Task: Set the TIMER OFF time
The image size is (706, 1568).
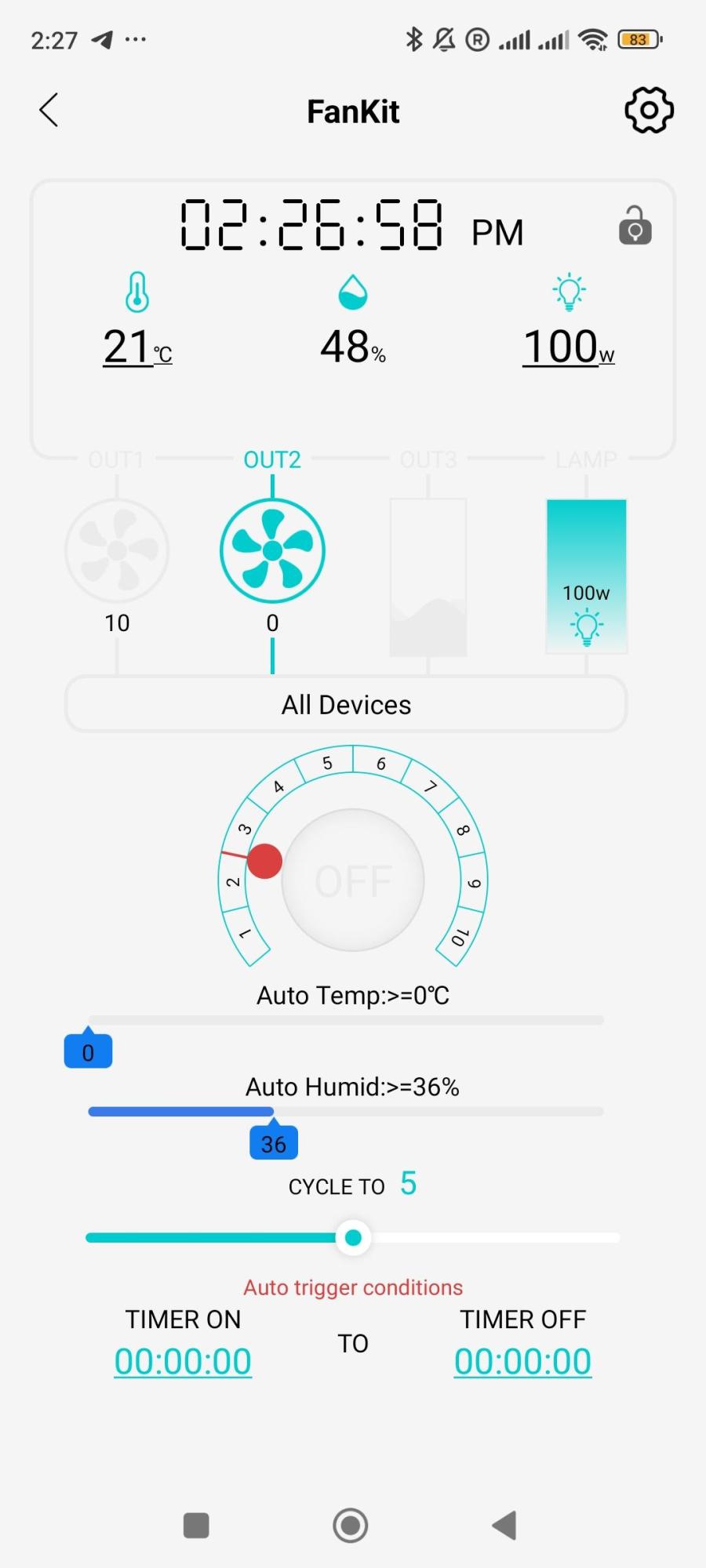Action: (x=522, y=1362)
